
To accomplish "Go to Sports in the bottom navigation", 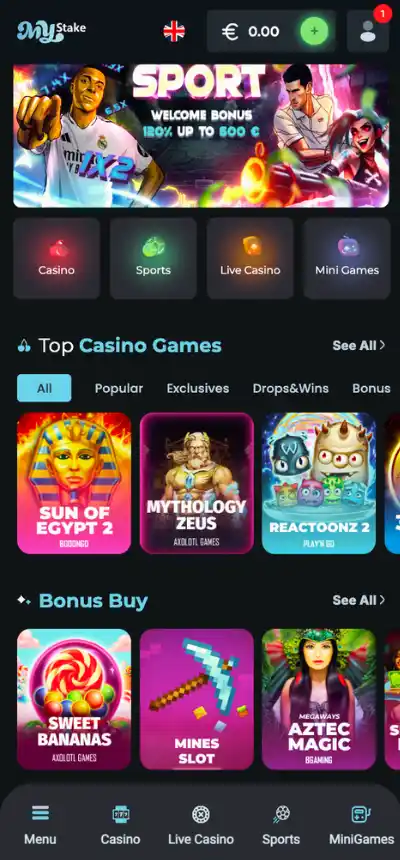I will [x=281, y=825].
